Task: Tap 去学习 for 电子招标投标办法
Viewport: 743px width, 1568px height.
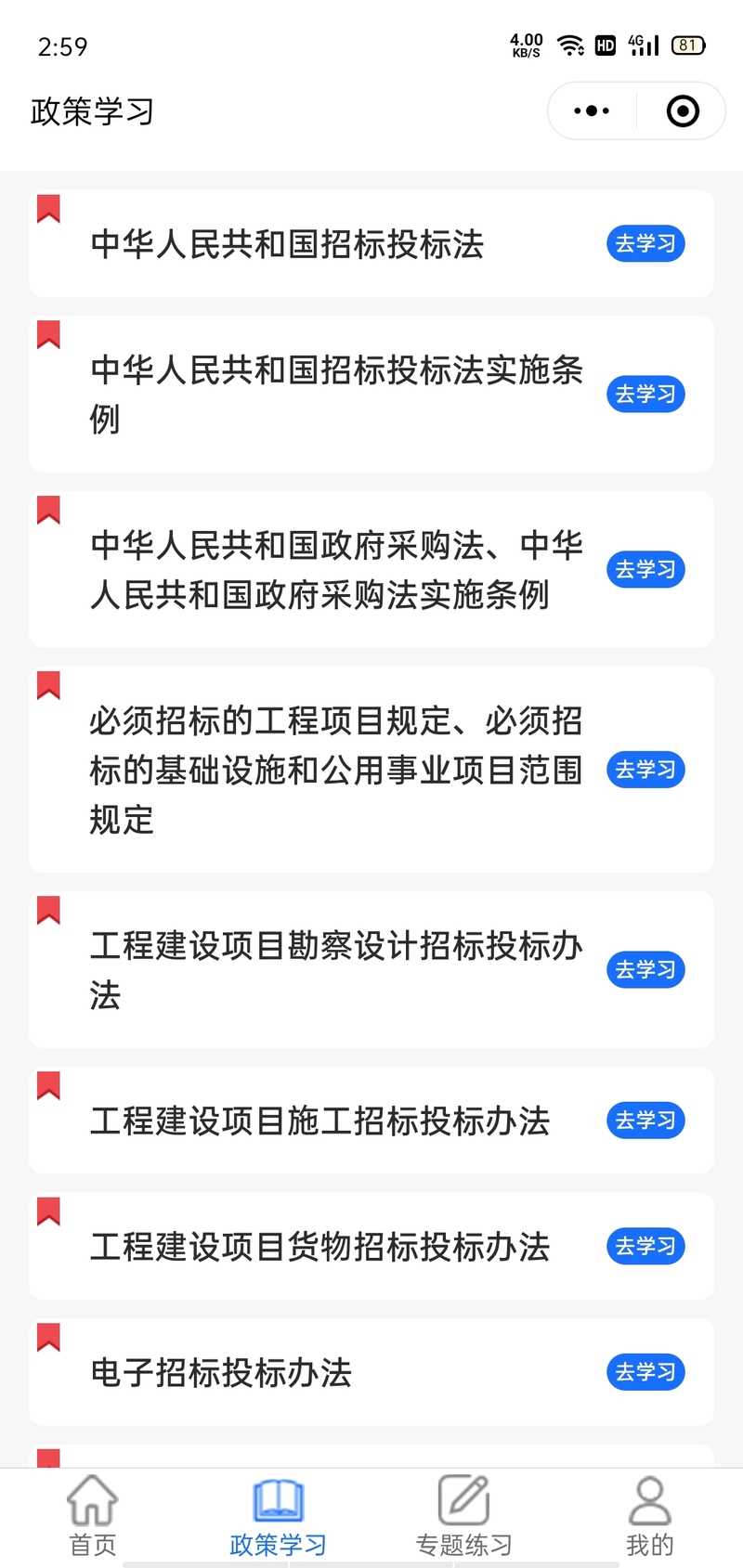Action: coord(645,1371)
